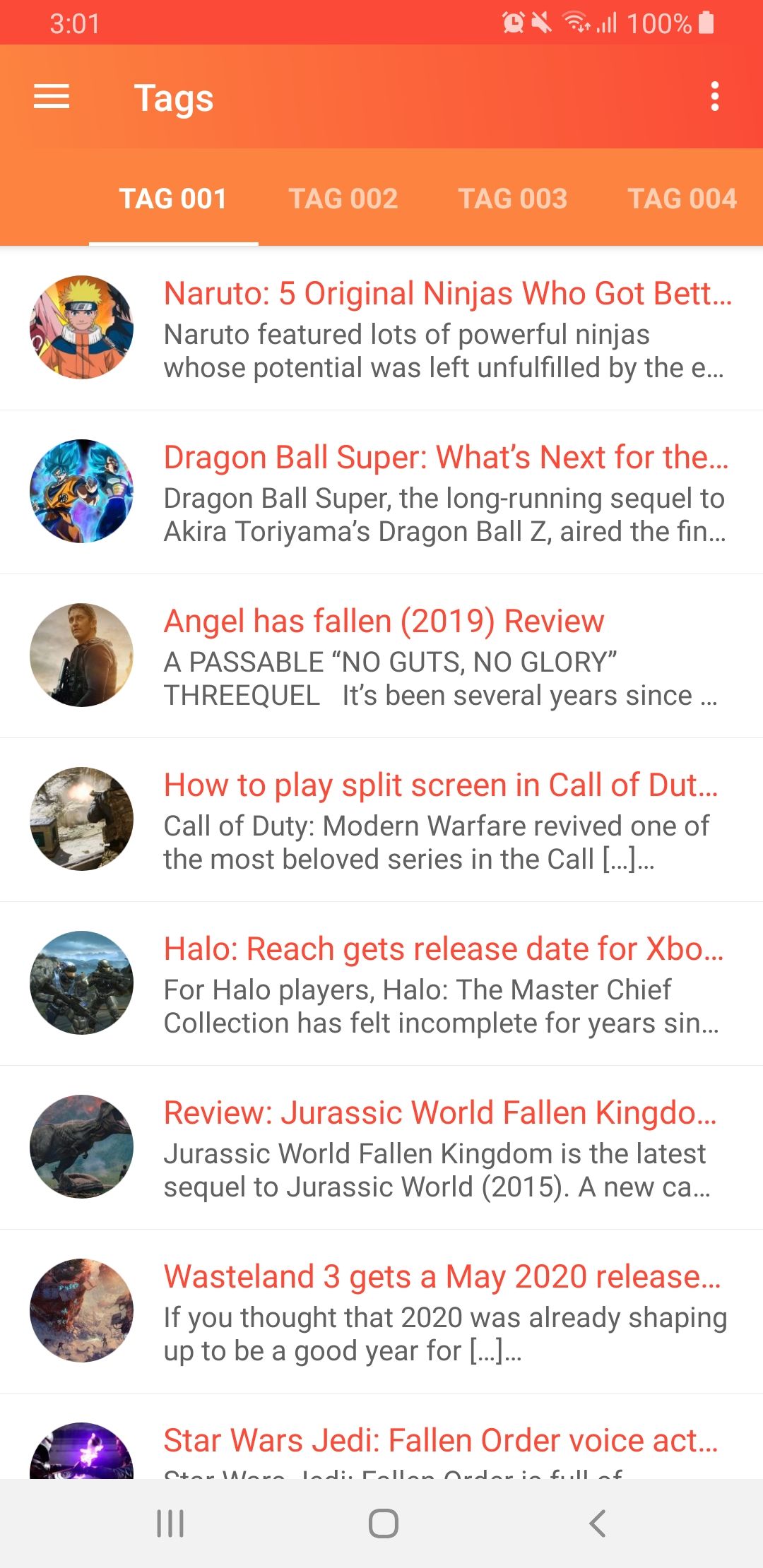Open the Call of Duty split screen article
This screenshot has height=1568, width=763.
[x=381, y=820]
